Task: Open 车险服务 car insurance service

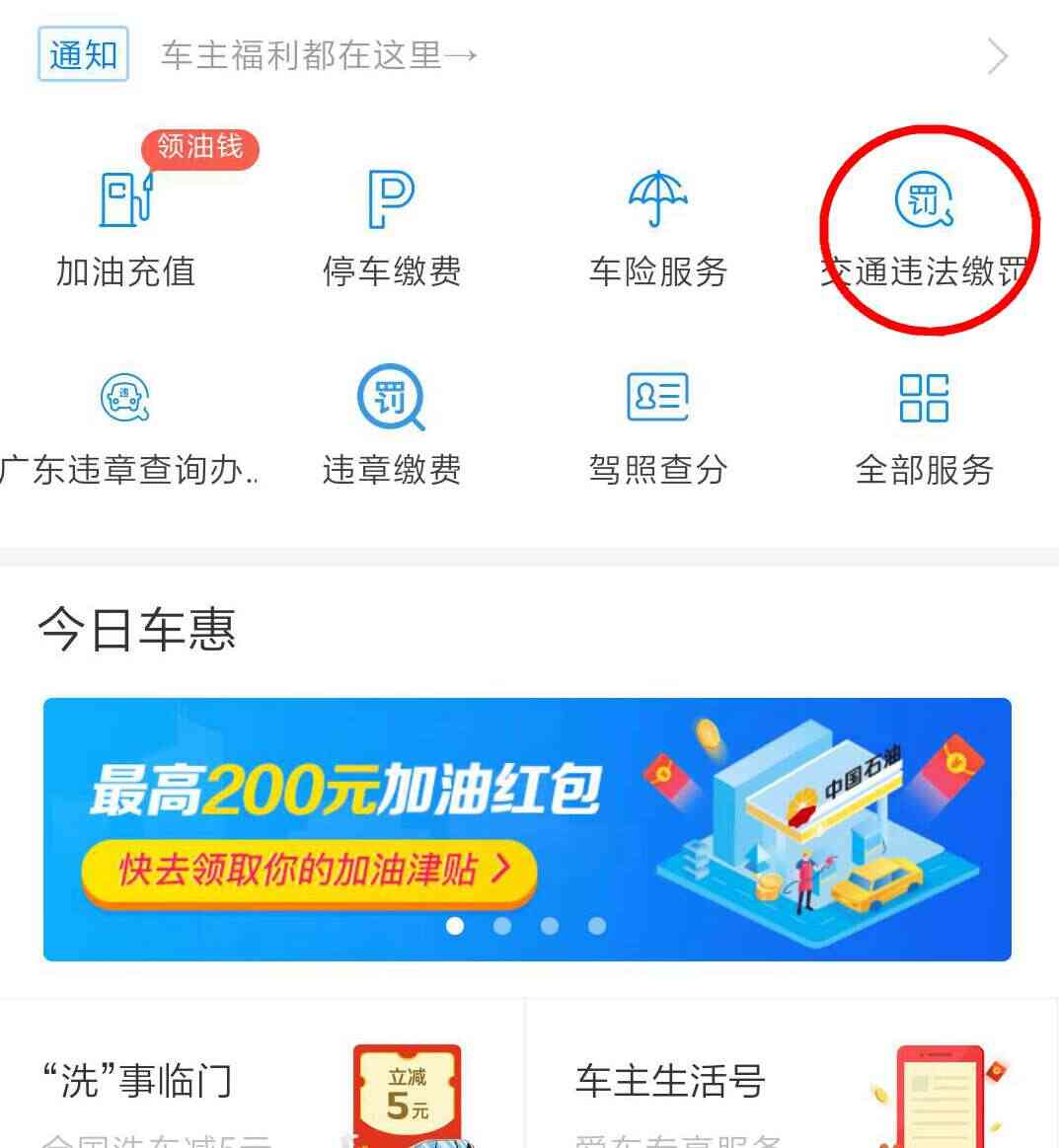Action: 657,228
